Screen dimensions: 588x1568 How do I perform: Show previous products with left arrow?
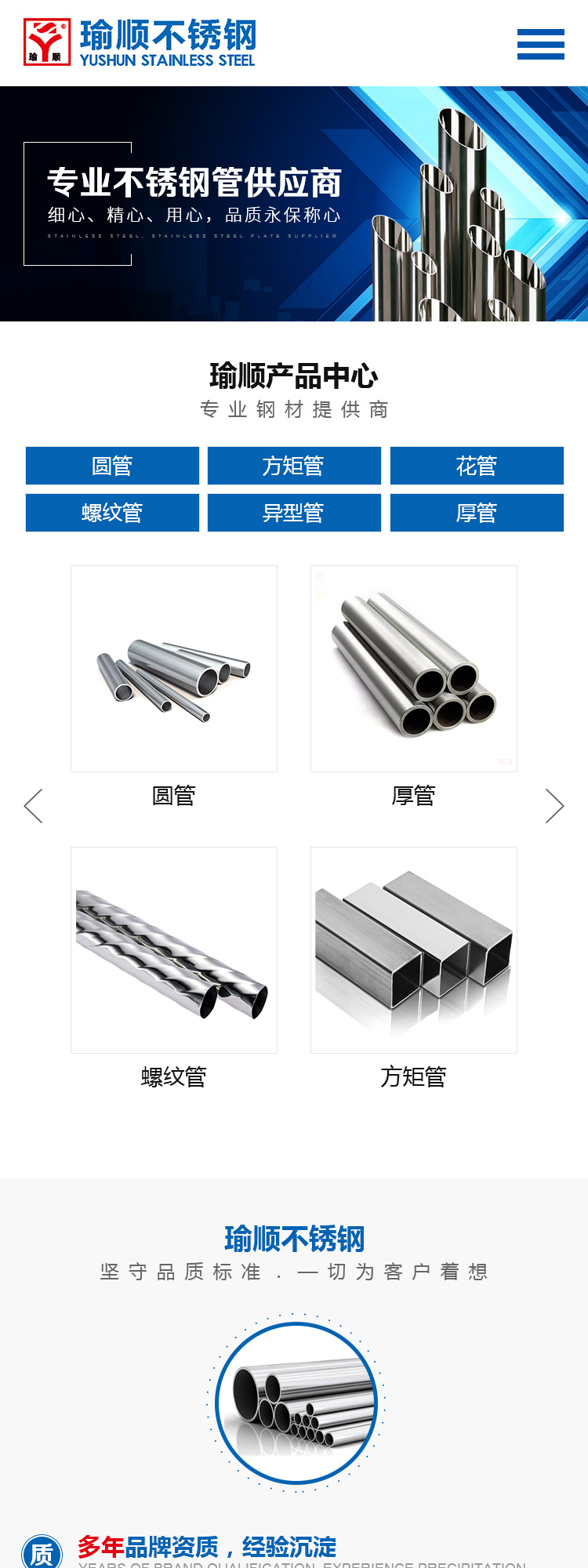33,806
